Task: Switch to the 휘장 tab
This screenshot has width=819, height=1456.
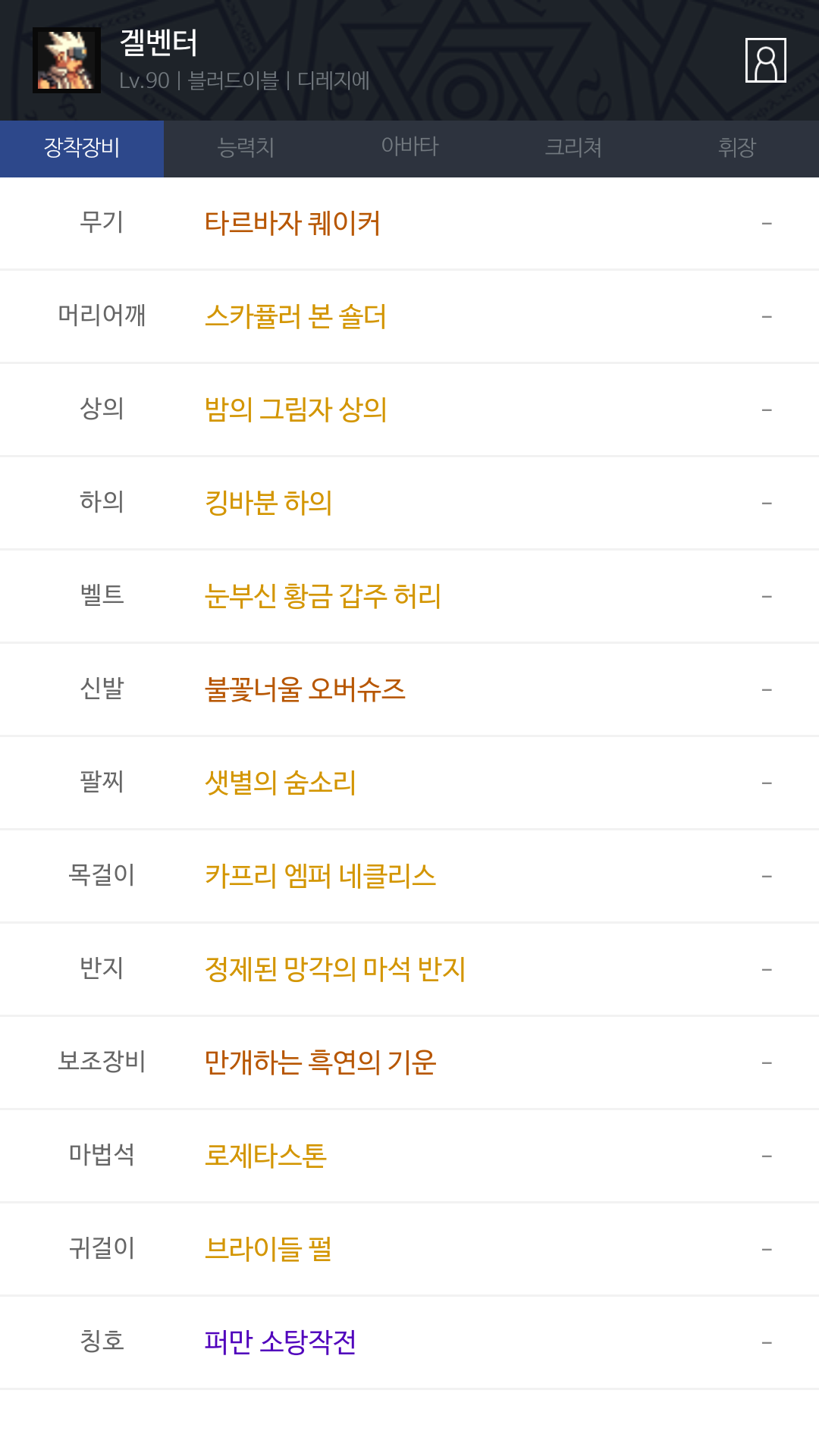Action: [737, 148]
